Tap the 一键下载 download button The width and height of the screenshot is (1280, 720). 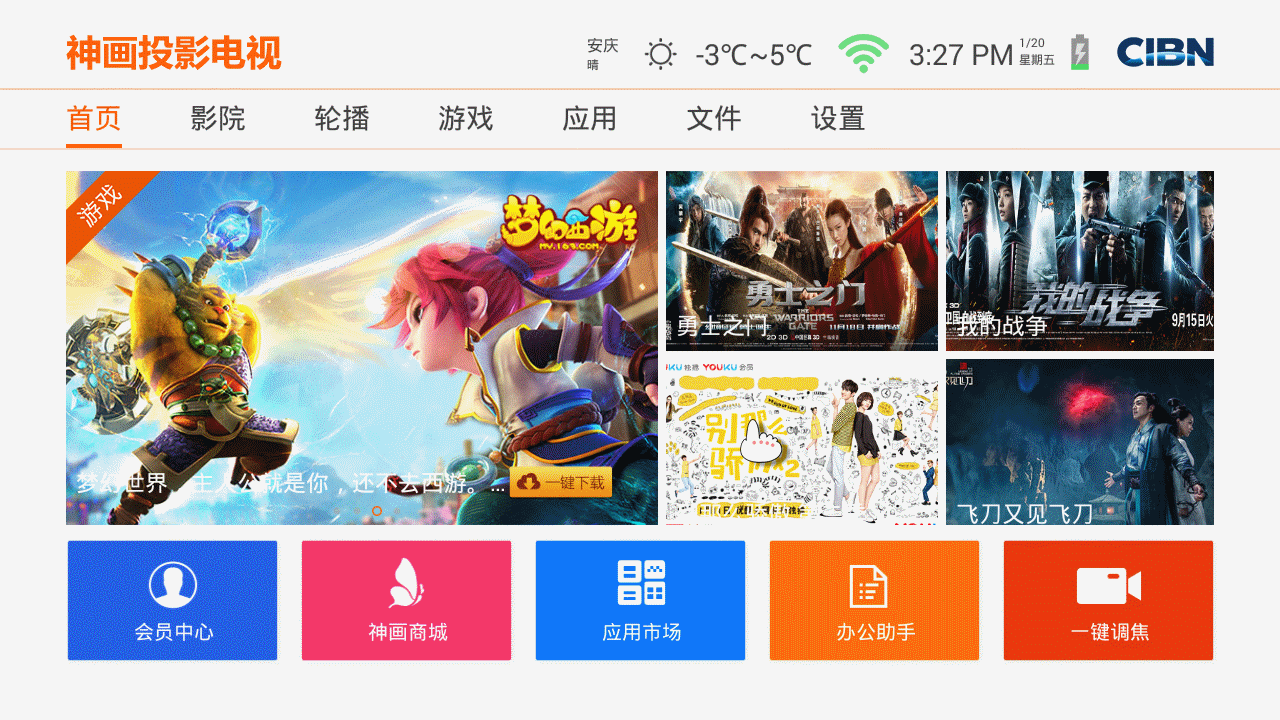pyautogui.click(x=561, y=482)
